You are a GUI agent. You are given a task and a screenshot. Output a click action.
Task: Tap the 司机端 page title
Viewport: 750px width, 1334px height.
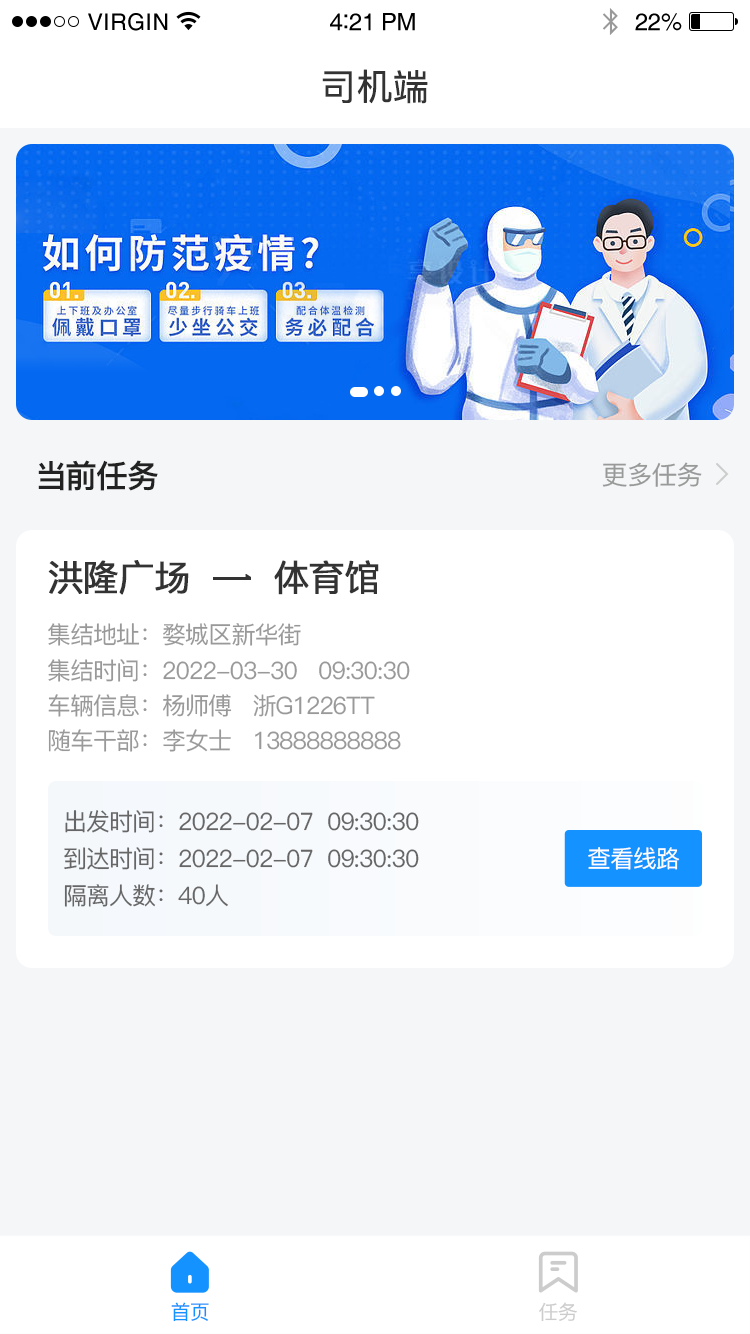(x=374, y=88)
